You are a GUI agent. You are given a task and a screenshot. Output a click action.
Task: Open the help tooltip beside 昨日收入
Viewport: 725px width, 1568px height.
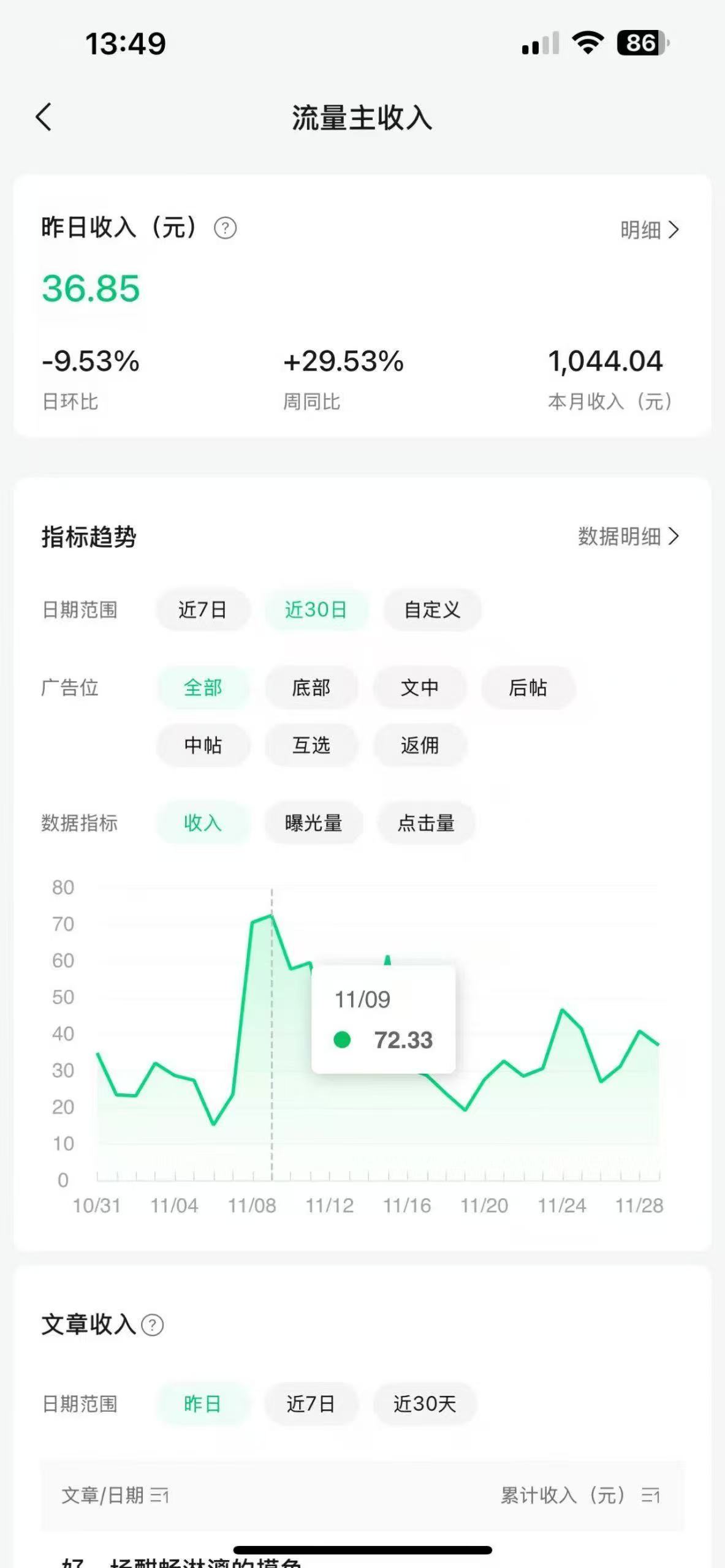click(226, 228)
